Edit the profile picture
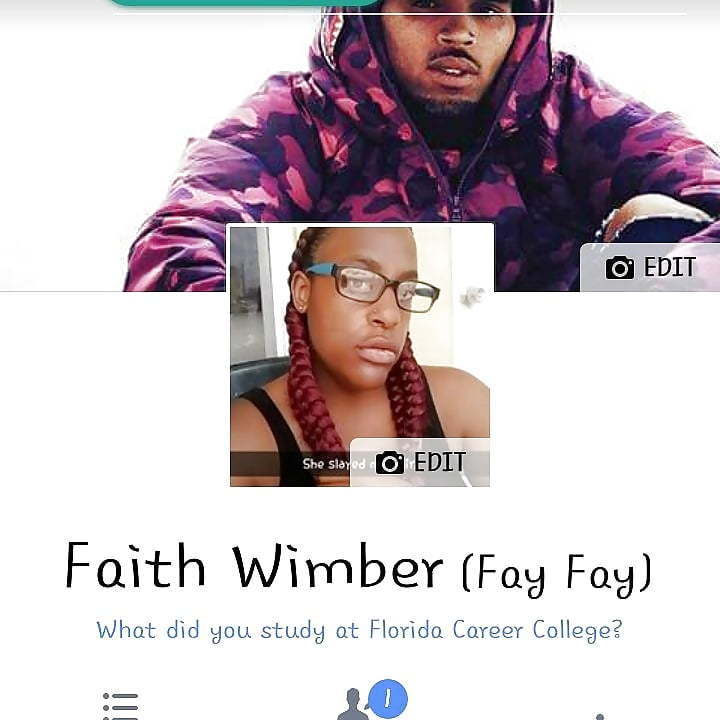Viewport: 720px width, 720px height. pyautogui.click(x=420, y=462)
